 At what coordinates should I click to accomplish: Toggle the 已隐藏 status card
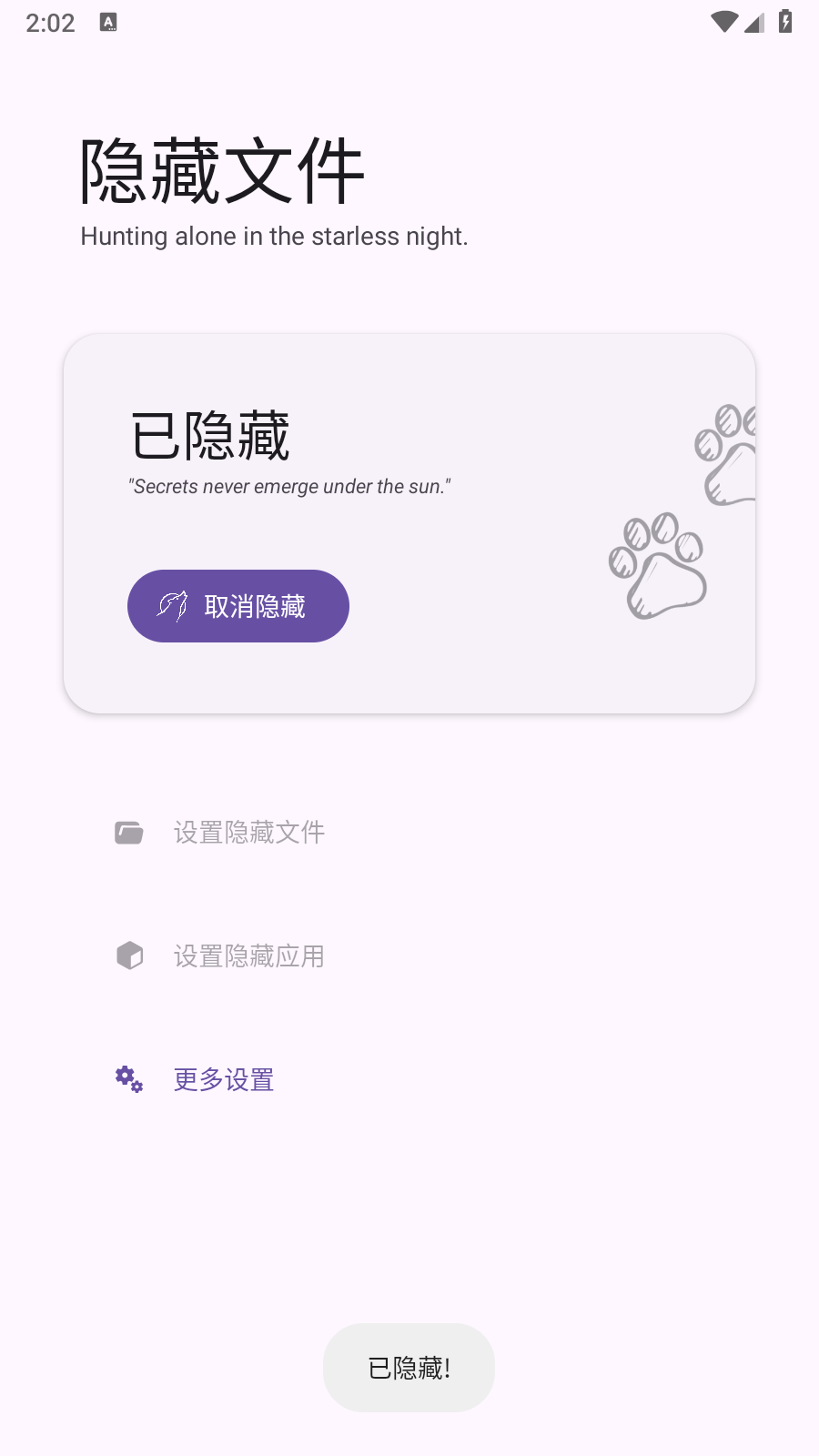[409, 523]
